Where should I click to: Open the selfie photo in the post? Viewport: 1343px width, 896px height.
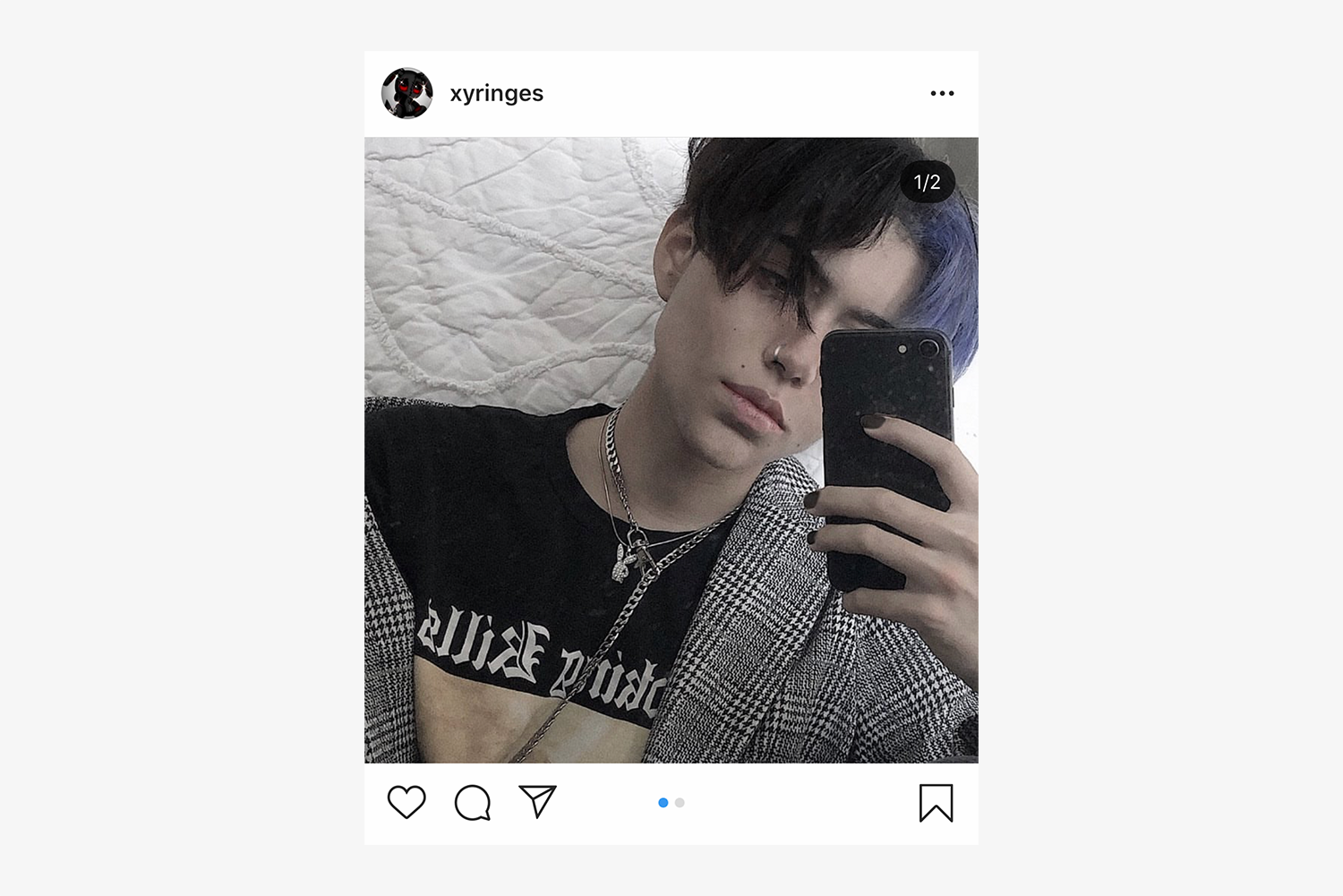click(x=671, y=449)
